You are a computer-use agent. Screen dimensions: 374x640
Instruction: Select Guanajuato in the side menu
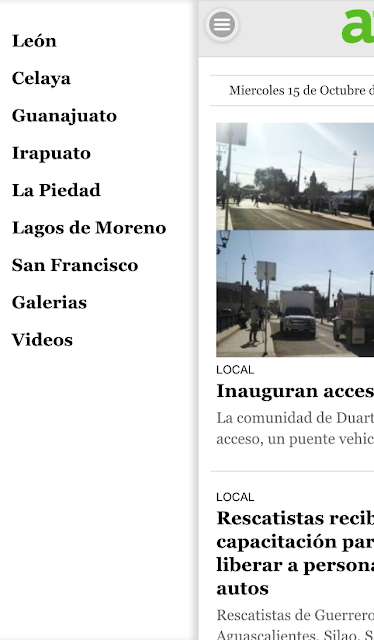pyautogui.click(x=64, y=116)
